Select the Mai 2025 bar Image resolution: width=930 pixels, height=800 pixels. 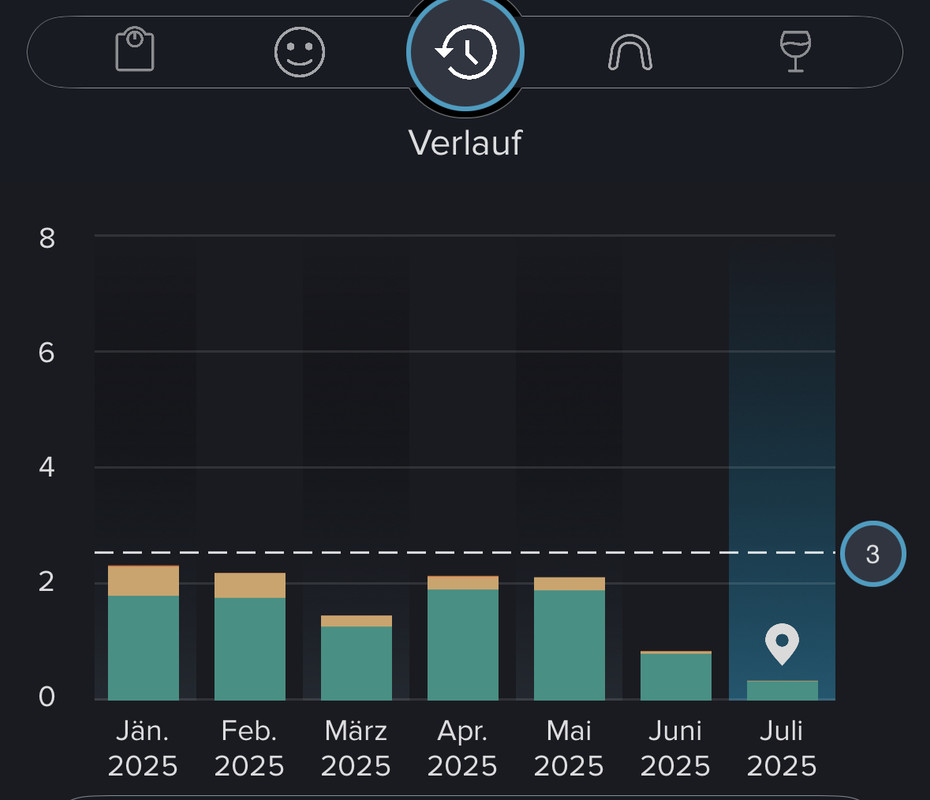[x=569, y=639]
